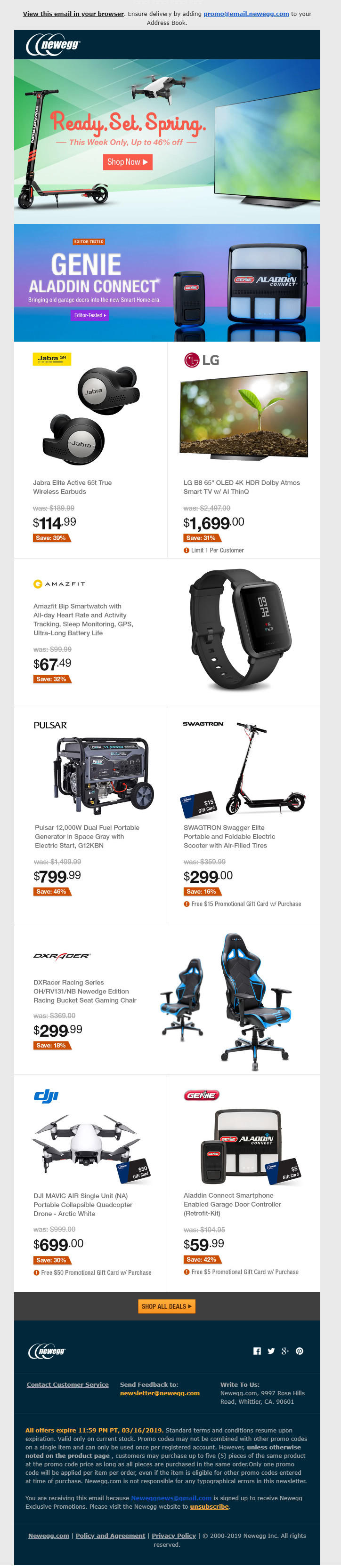Open the Policy and Agreement link
Image resolution: width=341 pixels, height=1568 pixels.
pos(110,1536)
